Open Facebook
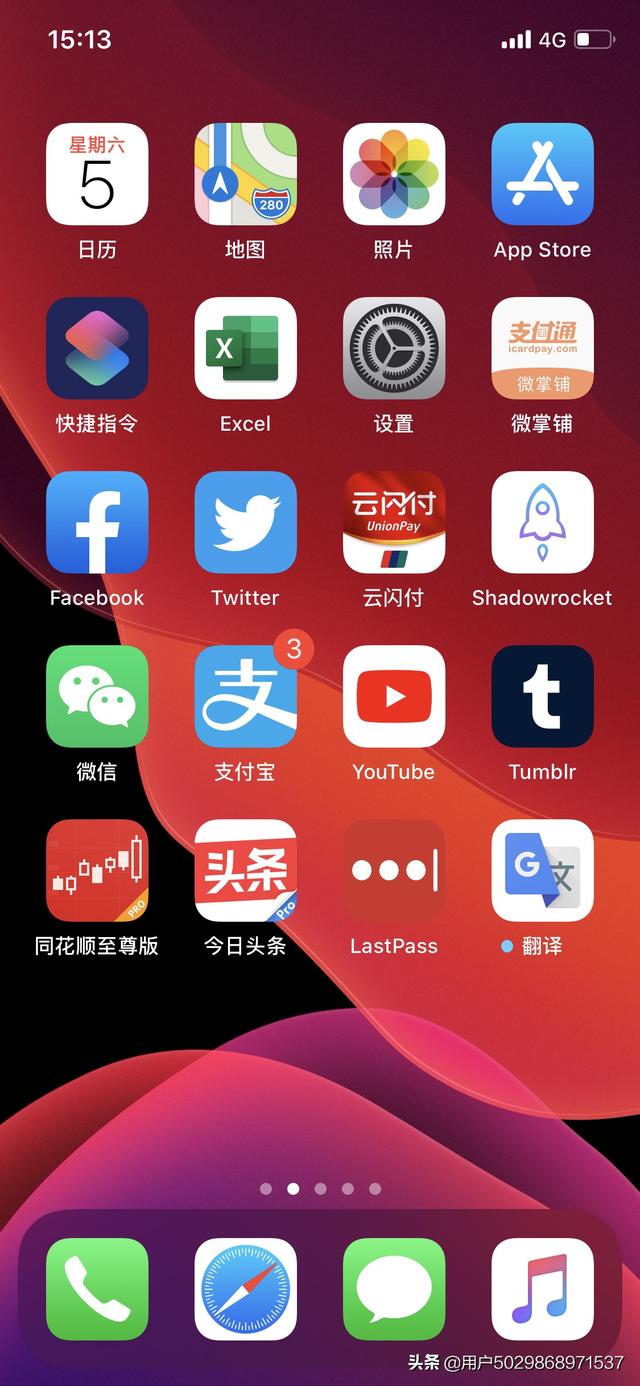This screenshot has width=640, height=1386. pyautogui.click(x=97, y=522)
